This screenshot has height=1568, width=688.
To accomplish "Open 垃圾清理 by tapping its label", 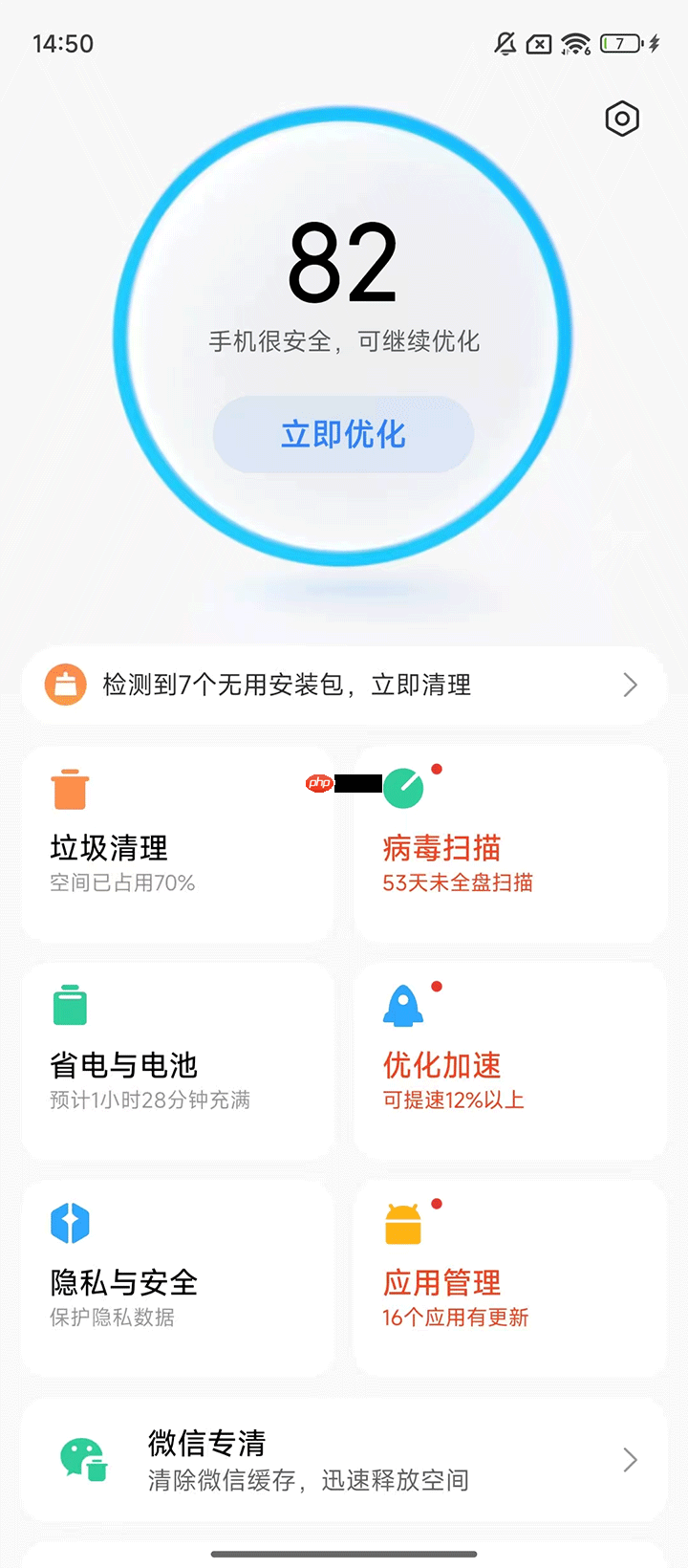I will tap(108, 849).
